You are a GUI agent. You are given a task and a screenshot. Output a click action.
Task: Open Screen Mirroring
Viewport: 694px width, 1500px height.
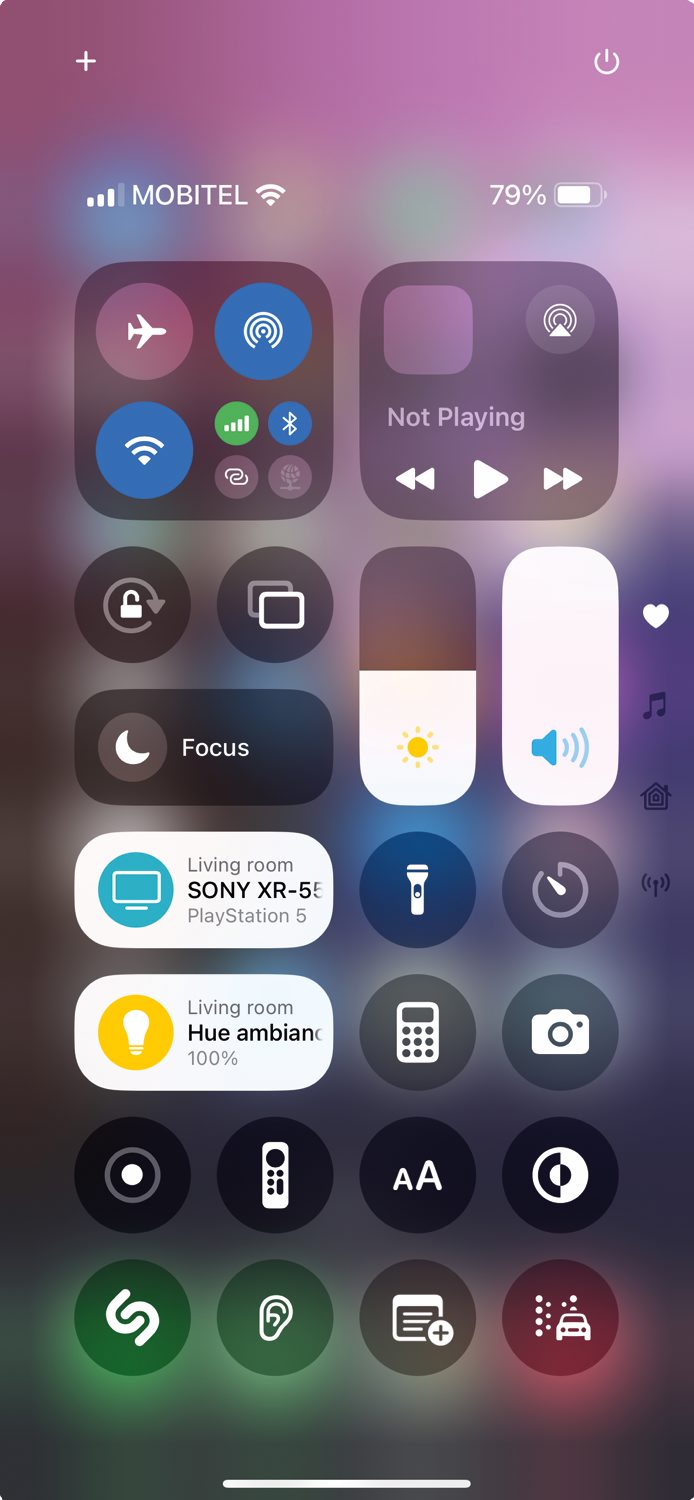[x=276, y=605]
